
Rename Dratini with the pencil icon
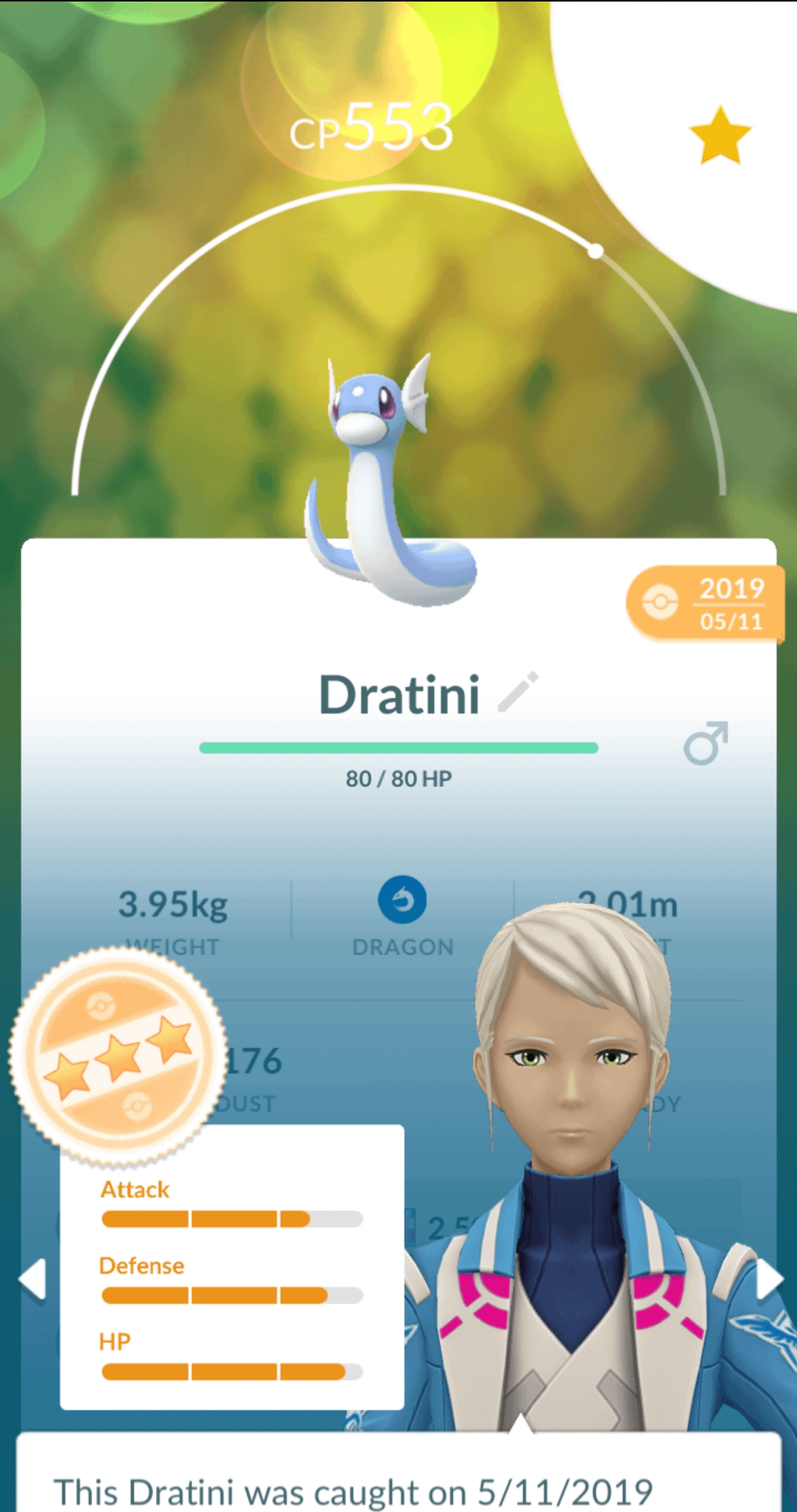click(519, 692)
